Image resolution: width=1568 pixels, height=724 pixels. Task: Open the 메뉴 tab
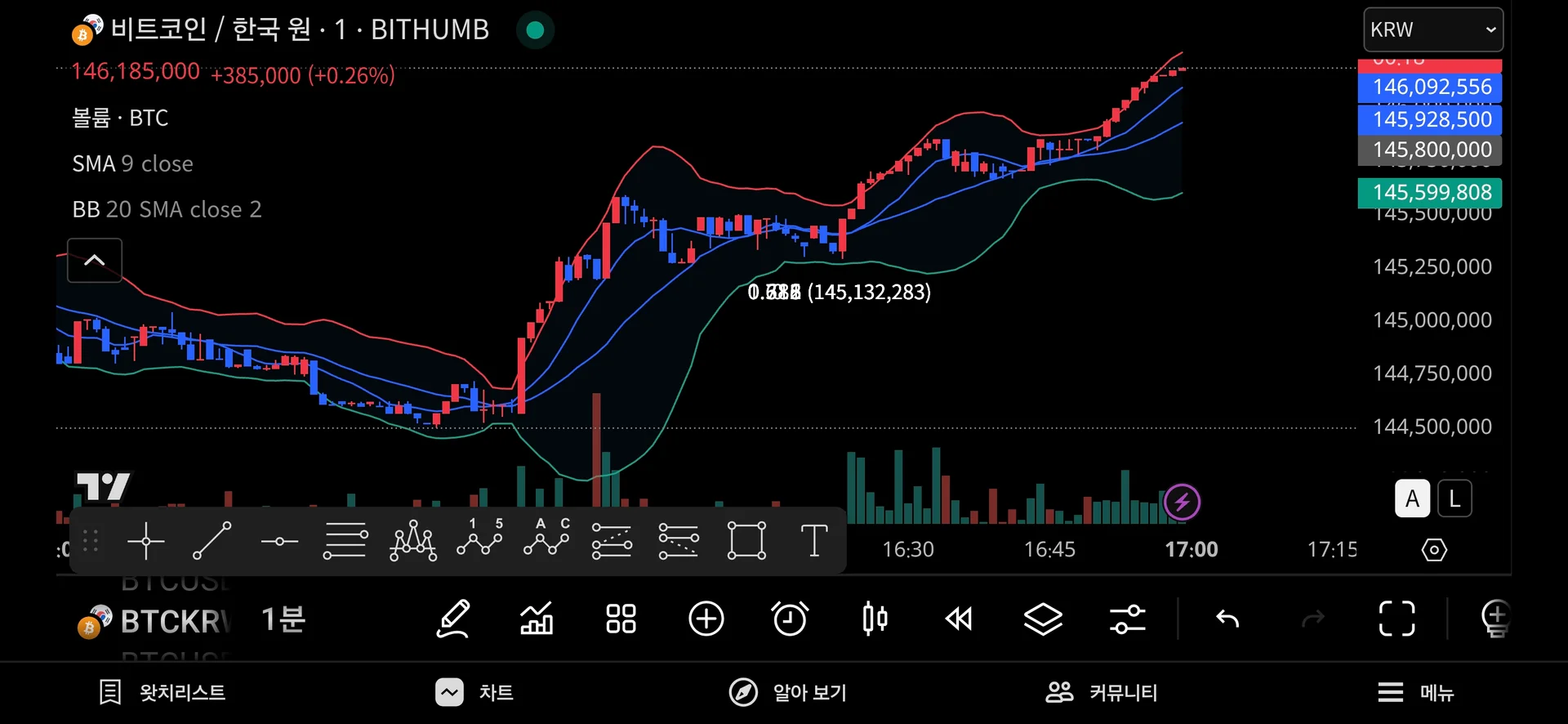[1416, 693]
